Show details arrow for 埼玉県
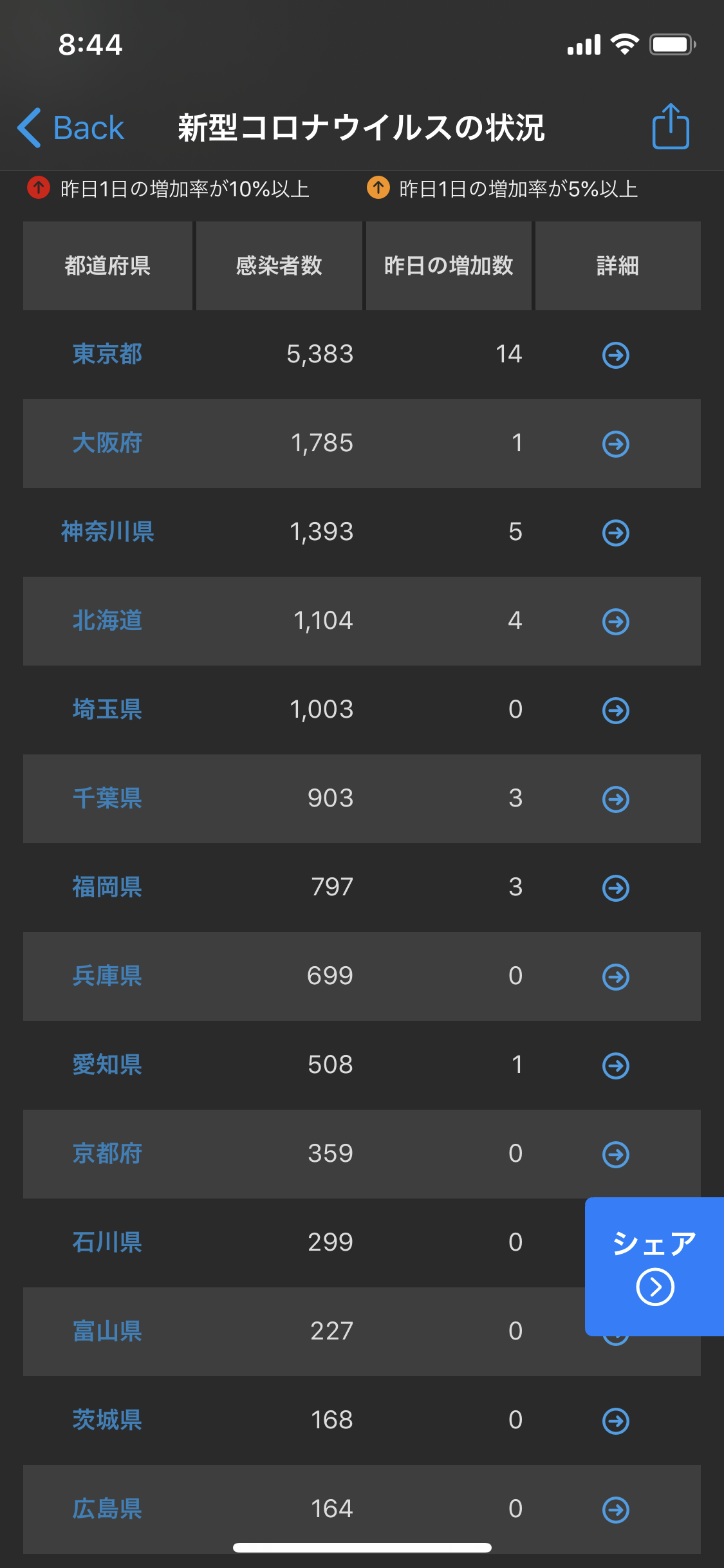This screenshot has height=1568, width=724. pyautogui.click(x=616, y=710)
